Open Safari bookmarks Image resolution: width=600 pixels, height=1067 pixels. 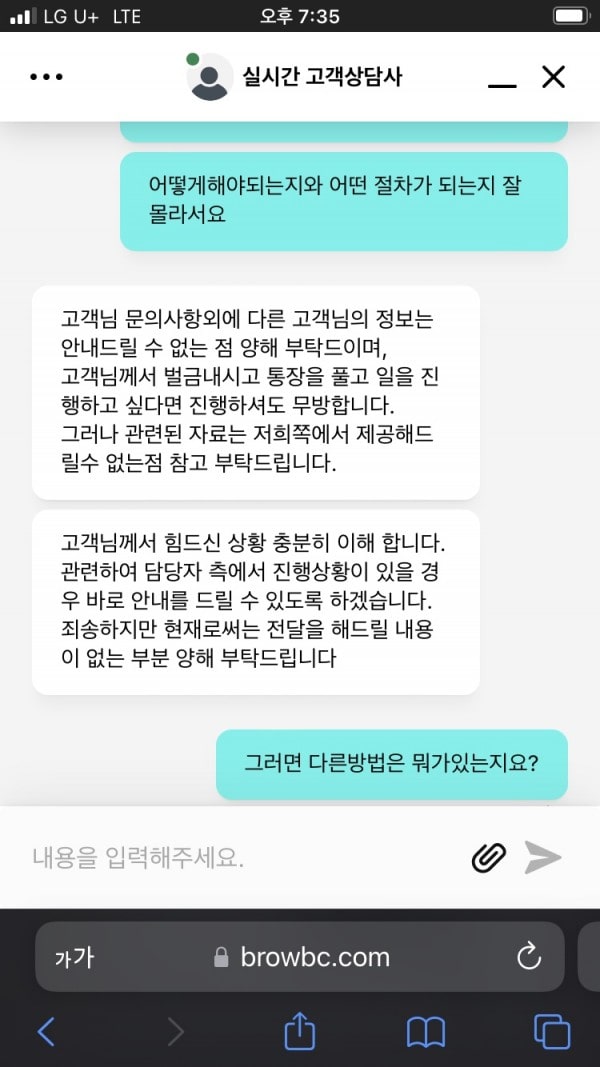click(425, 1031)
